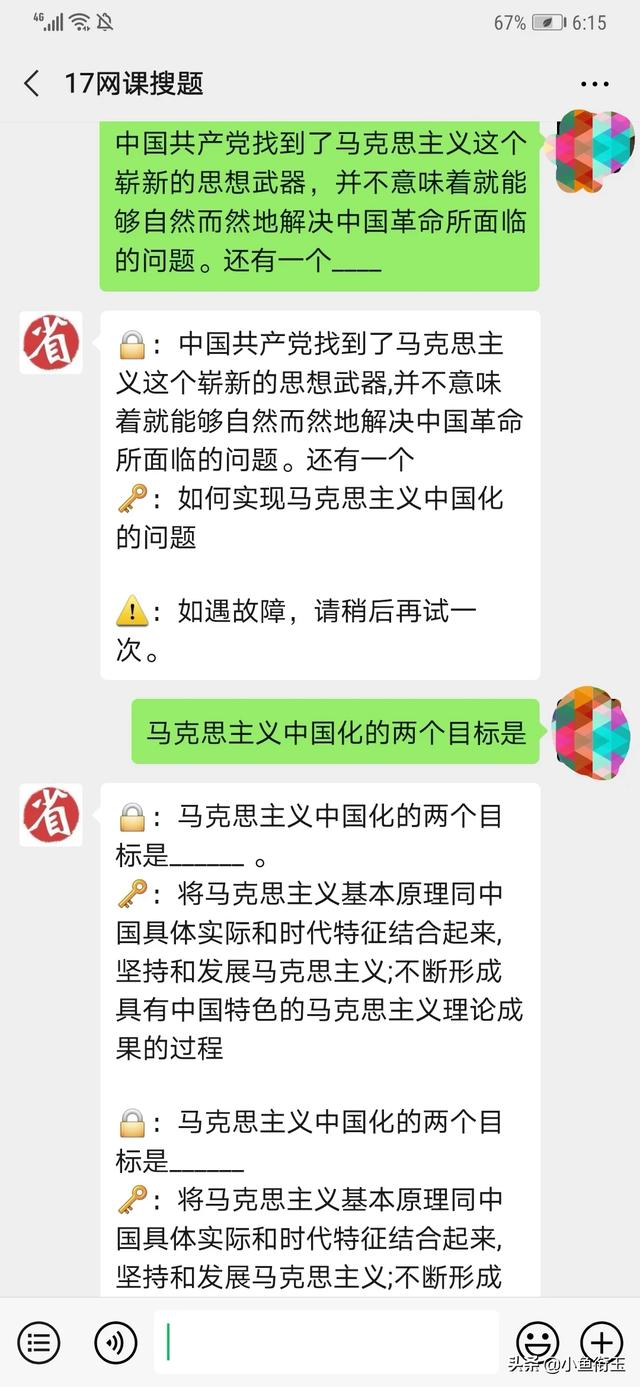
Task: Open the plus attachment options
Action: tap(601, 1342)
